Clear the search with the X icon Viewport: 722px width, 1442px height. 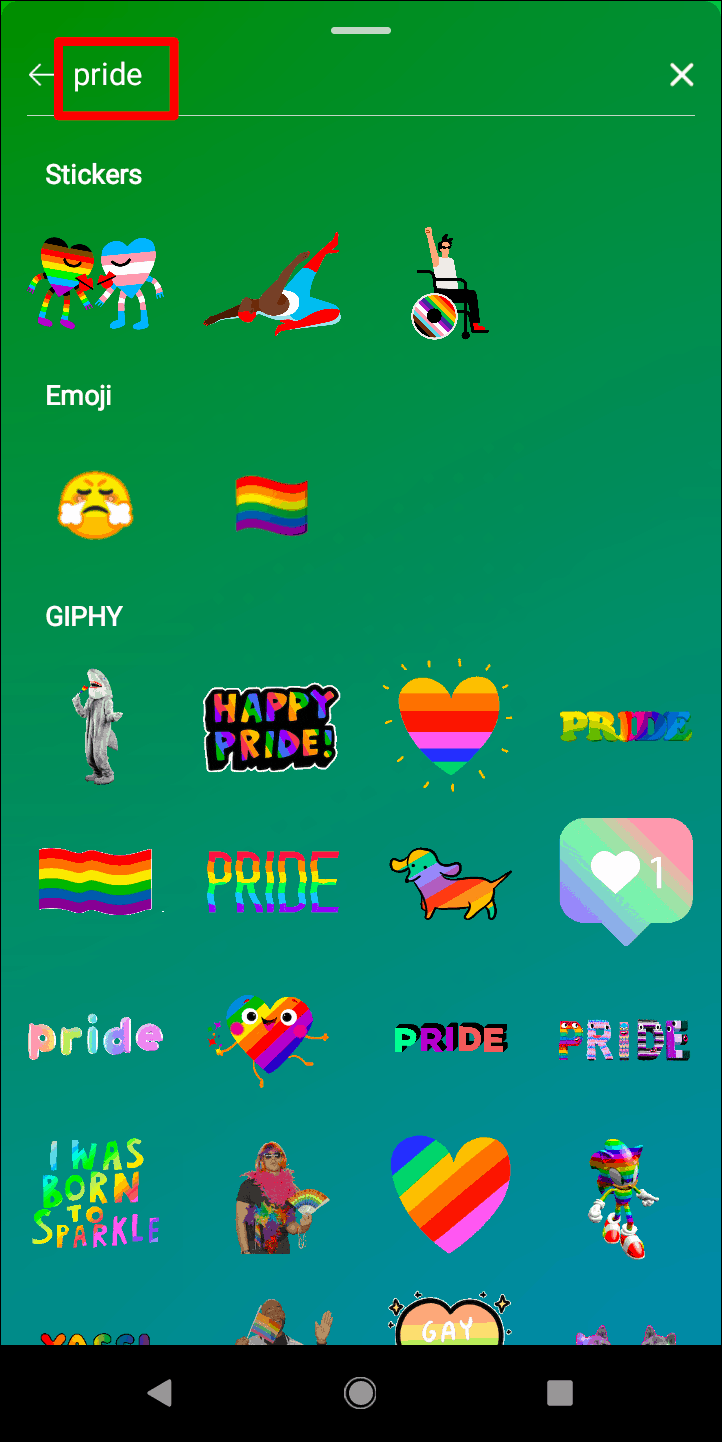click(x=681, y=75)
